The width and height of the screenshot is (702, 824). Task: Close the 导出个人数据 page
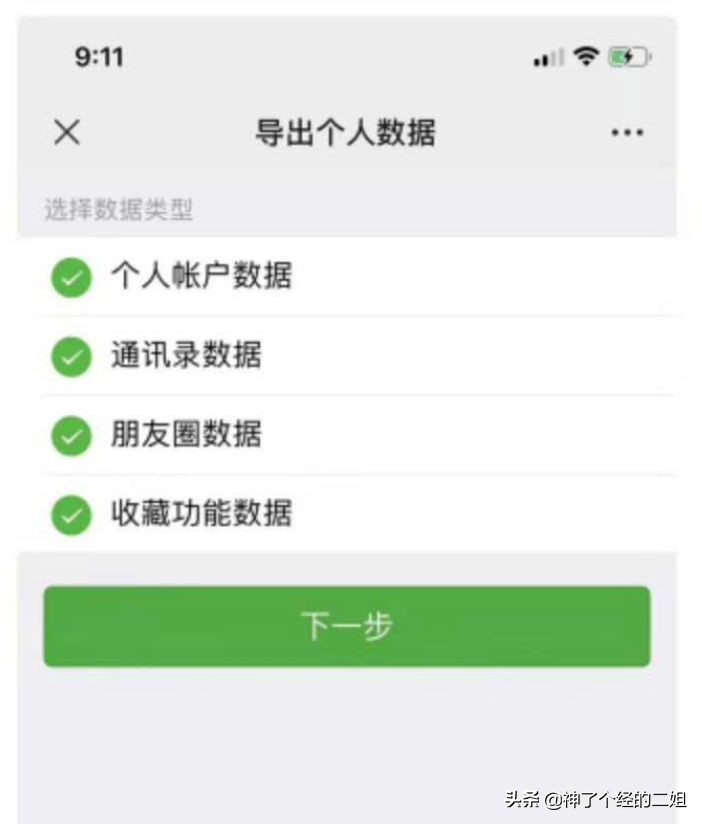[x=67, y=133]
